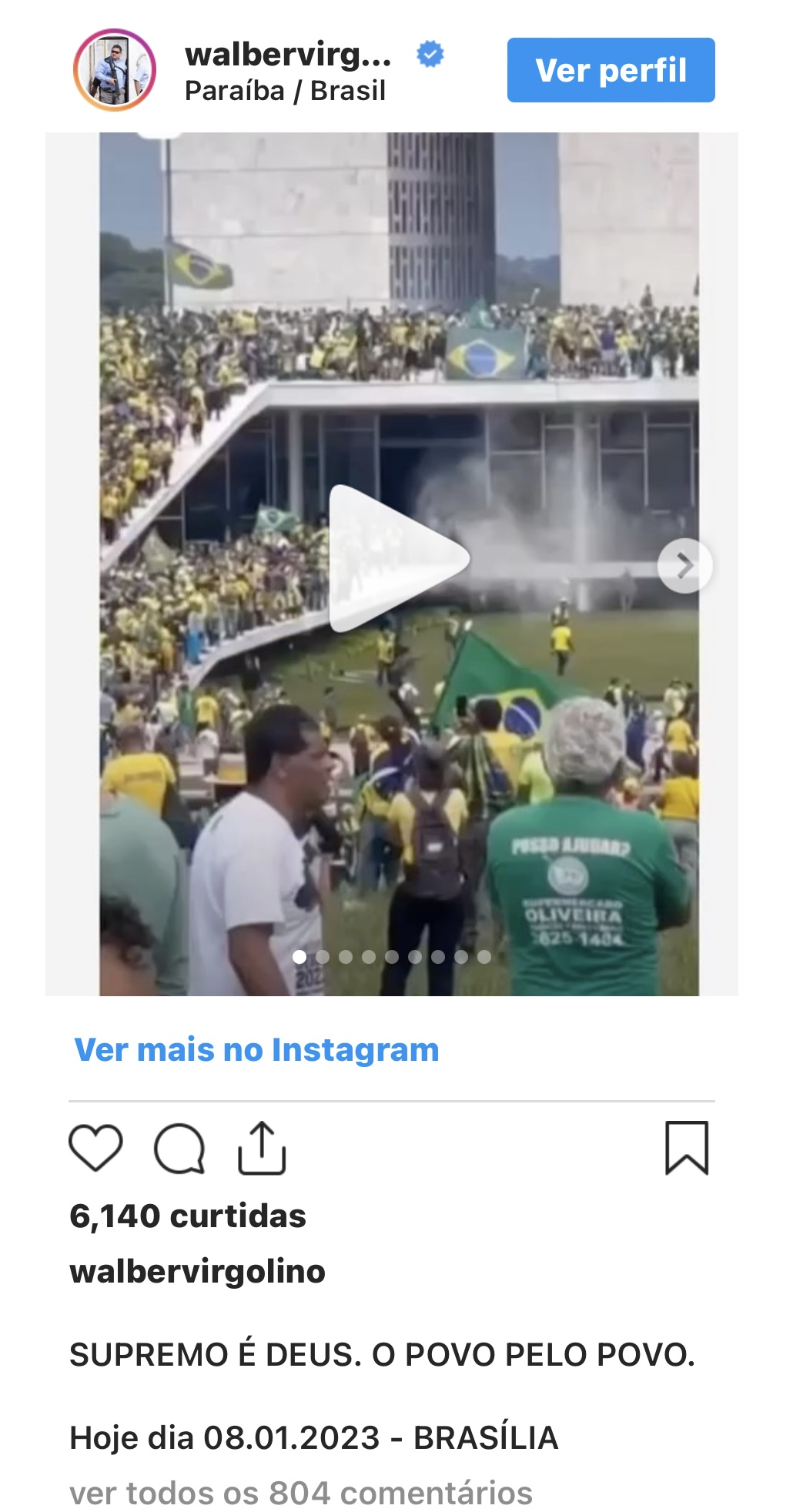Viewport: 793px width, 1512px height.
Task: Open walbervirgolino's profile picture
Action: point(114,70)
